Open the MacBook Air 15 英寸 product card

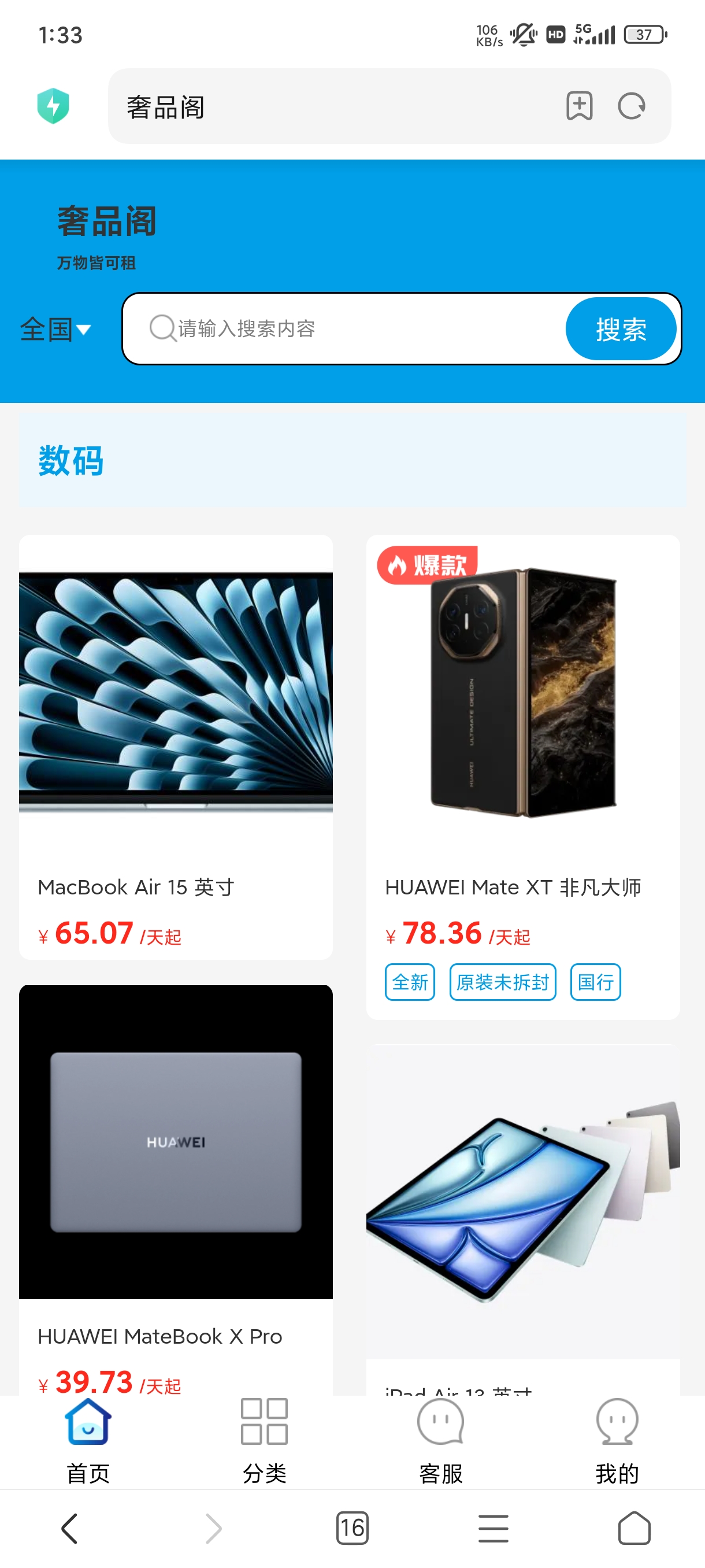[x=176, y=747]
